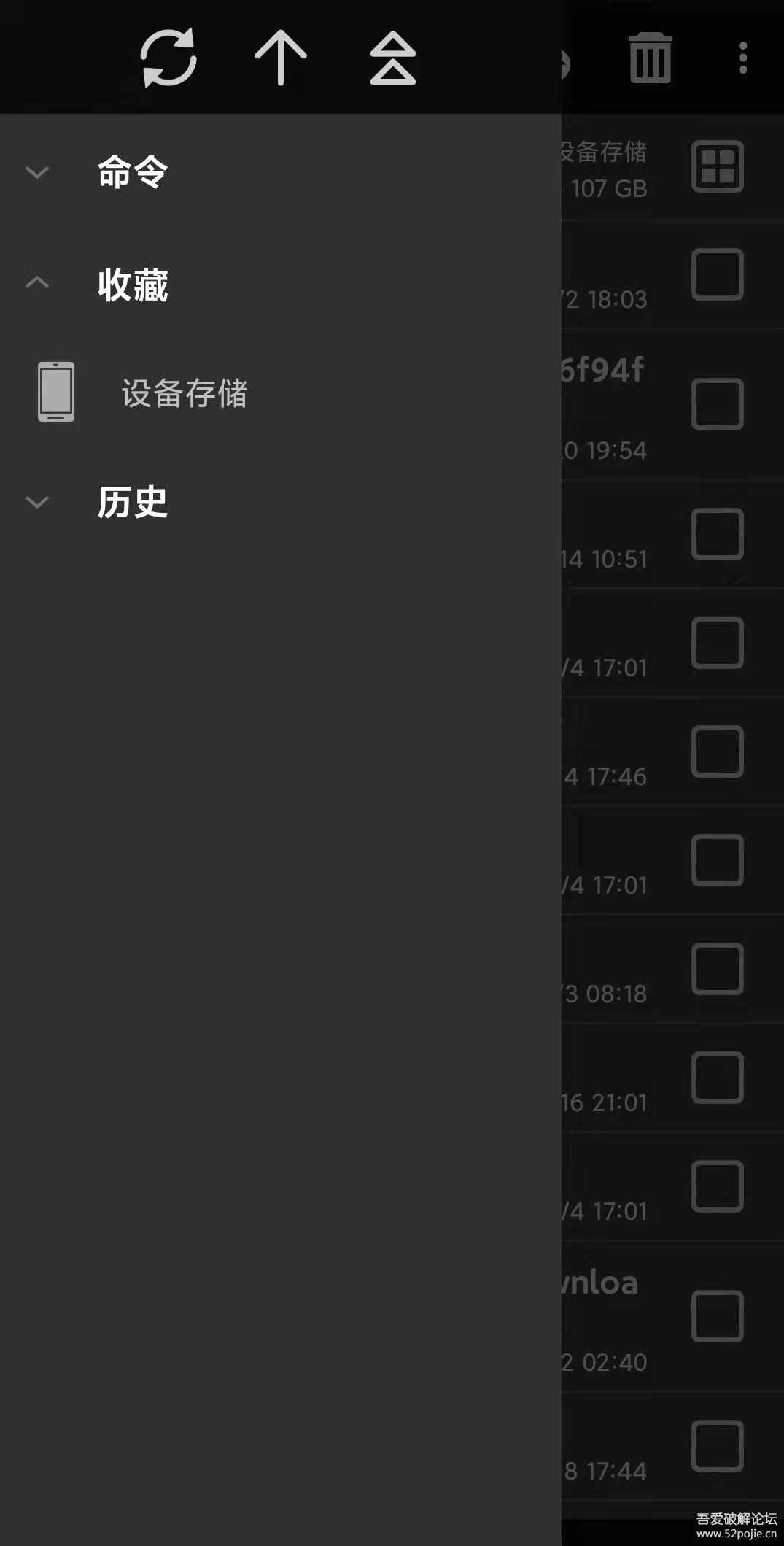Check the file modified at 10:51

[717, 534]
